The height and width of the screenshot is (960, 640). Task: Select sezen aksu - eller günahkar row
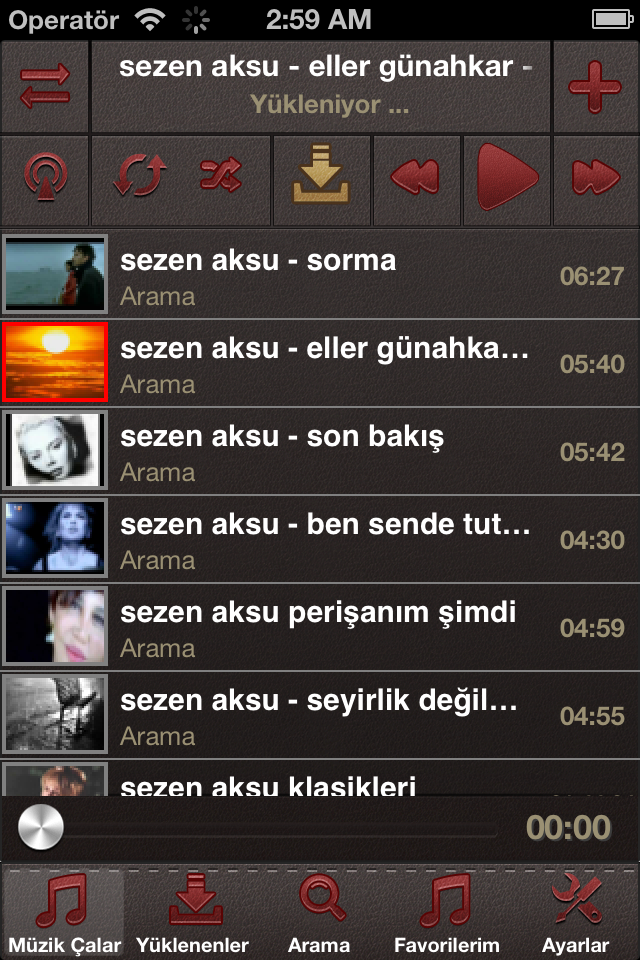tap(320, 364)
